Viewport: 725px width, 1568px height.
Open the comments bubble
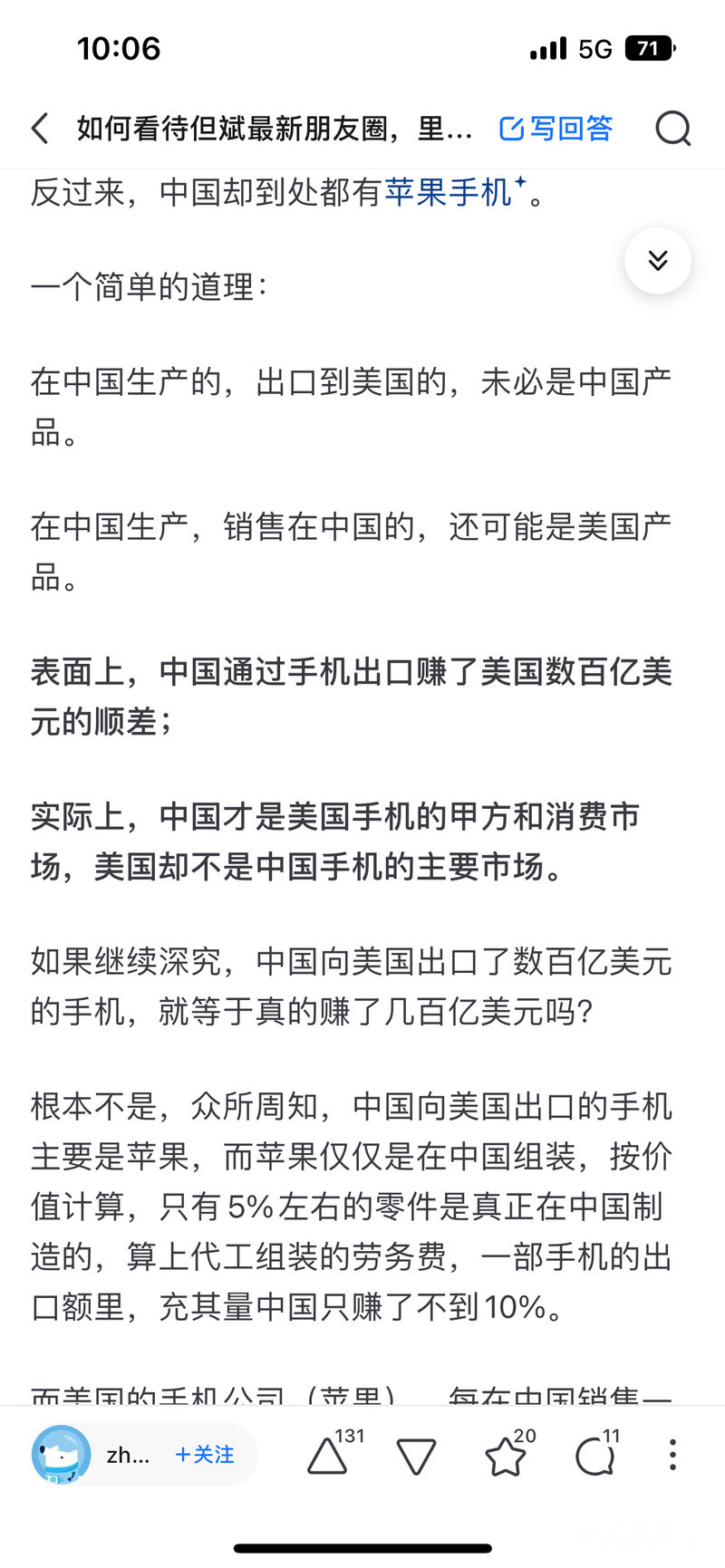click(x=594, y=1457)
